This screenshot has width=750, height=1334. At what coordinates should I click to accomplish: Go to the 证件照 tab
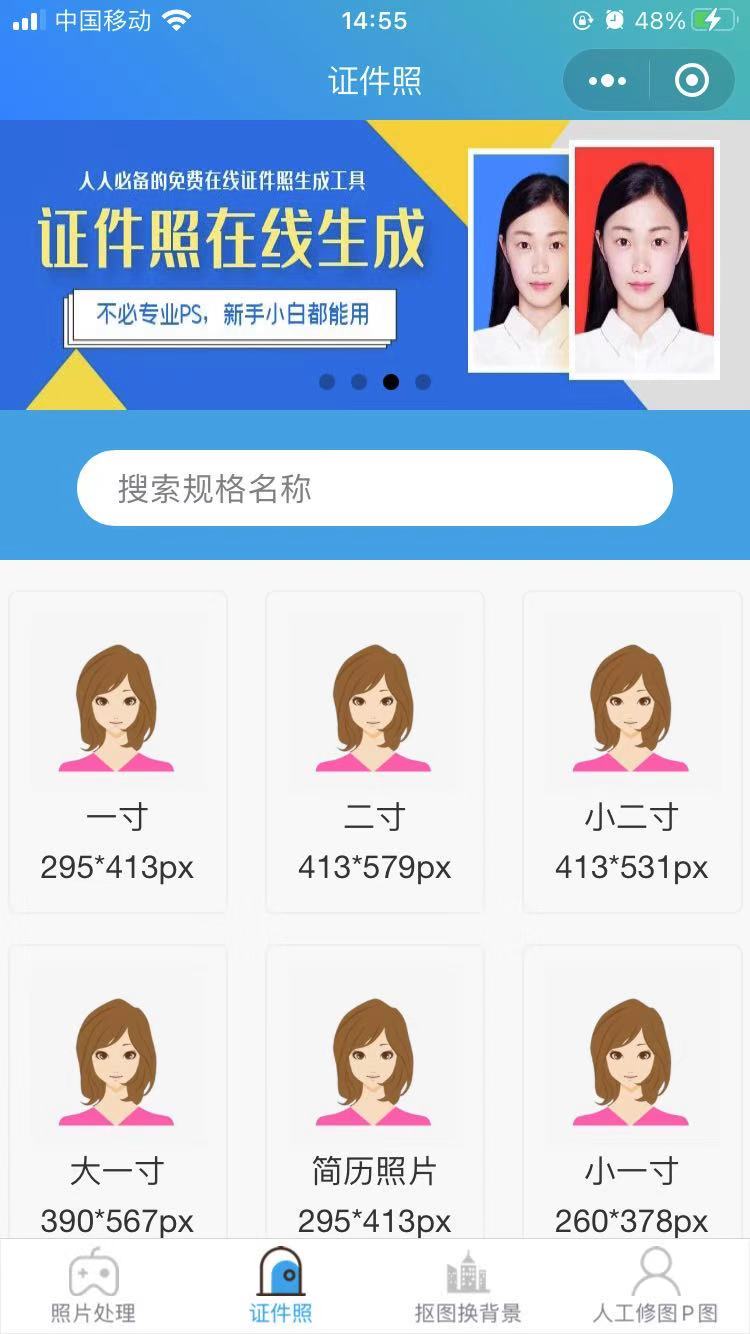[281, 1287]
